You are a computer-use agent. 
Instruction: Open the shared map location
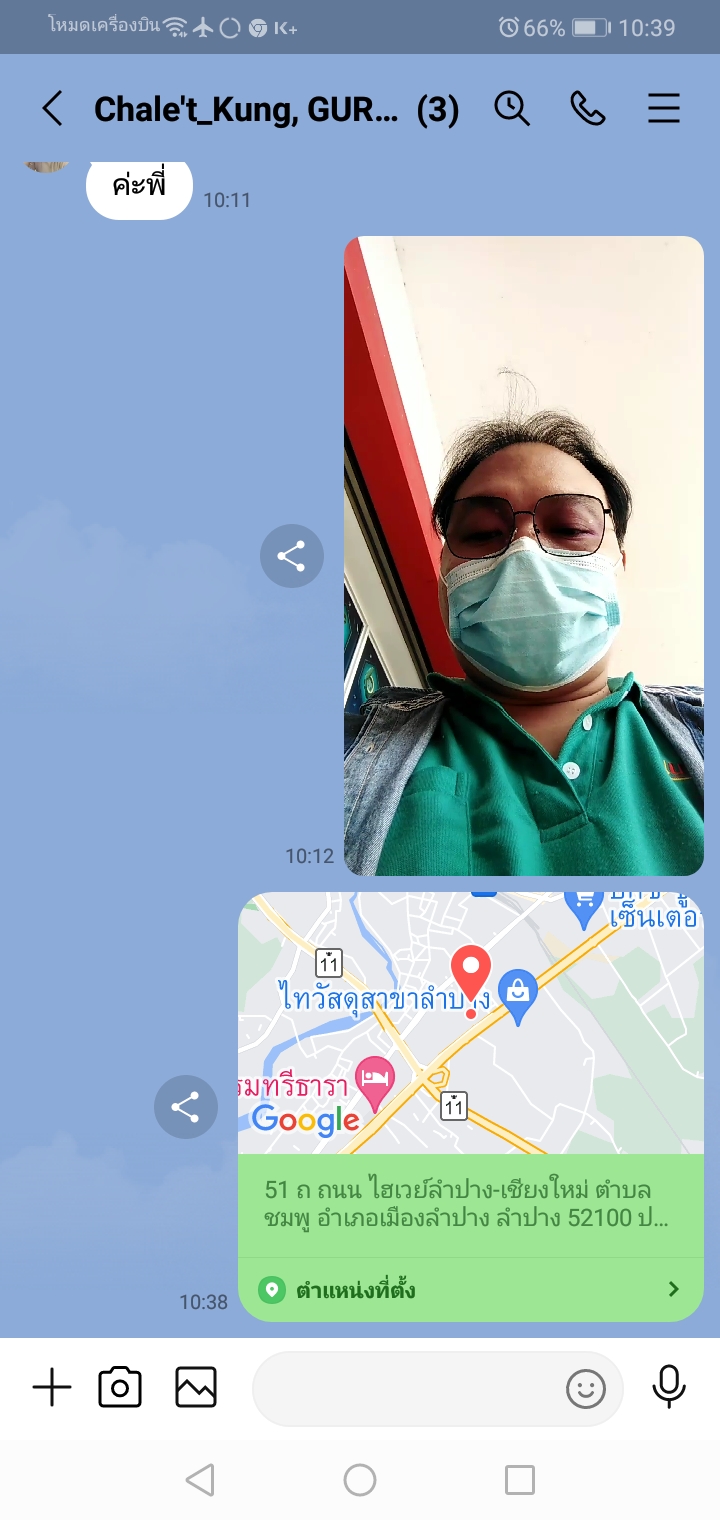(x=470, y=1023)
